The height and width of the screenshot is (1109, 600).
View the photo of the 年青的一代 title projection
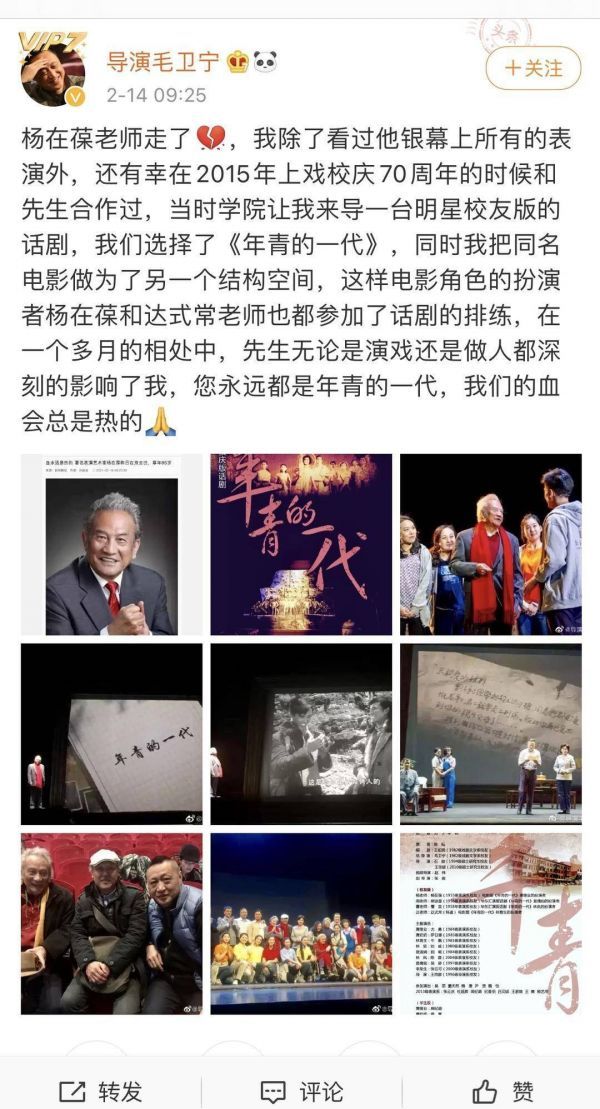111,734
